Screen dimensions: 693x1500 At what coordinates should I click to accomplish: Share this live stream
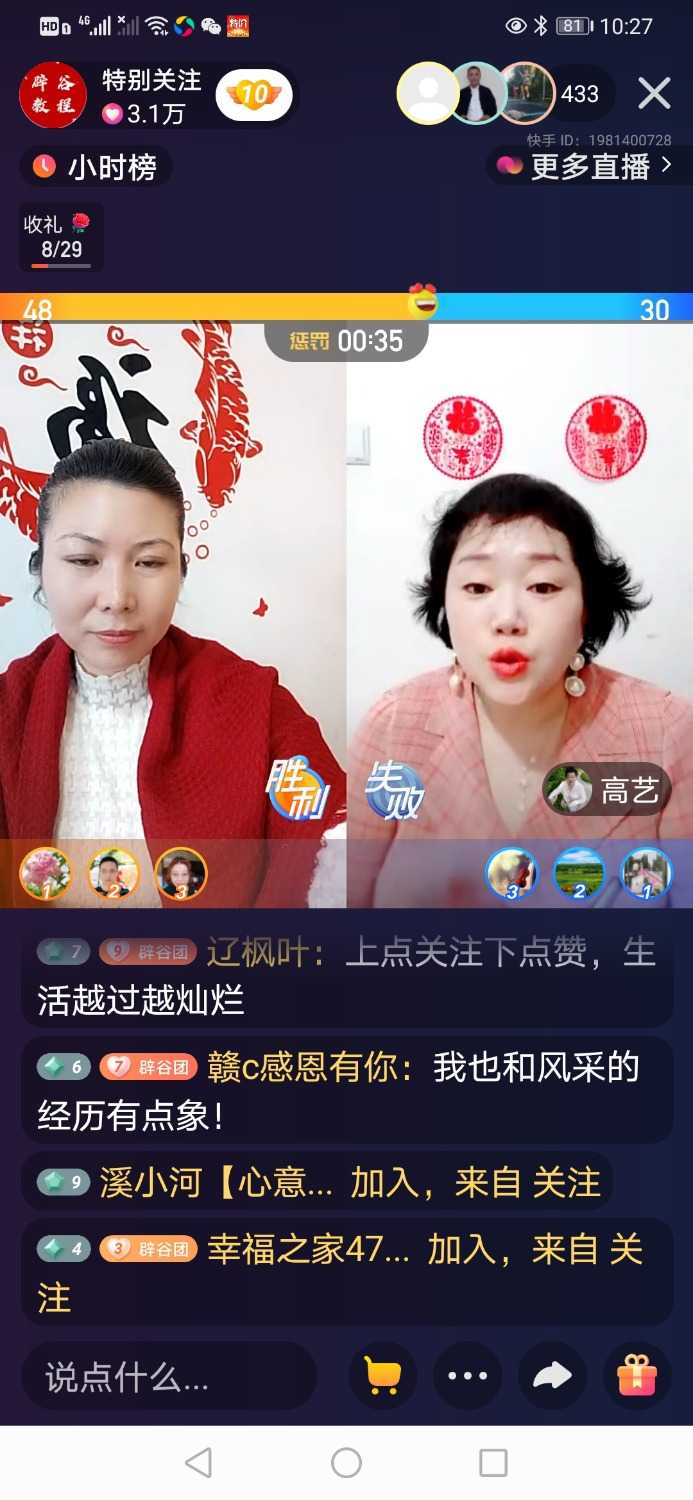pyautogui.click(x=552, y=1377)
